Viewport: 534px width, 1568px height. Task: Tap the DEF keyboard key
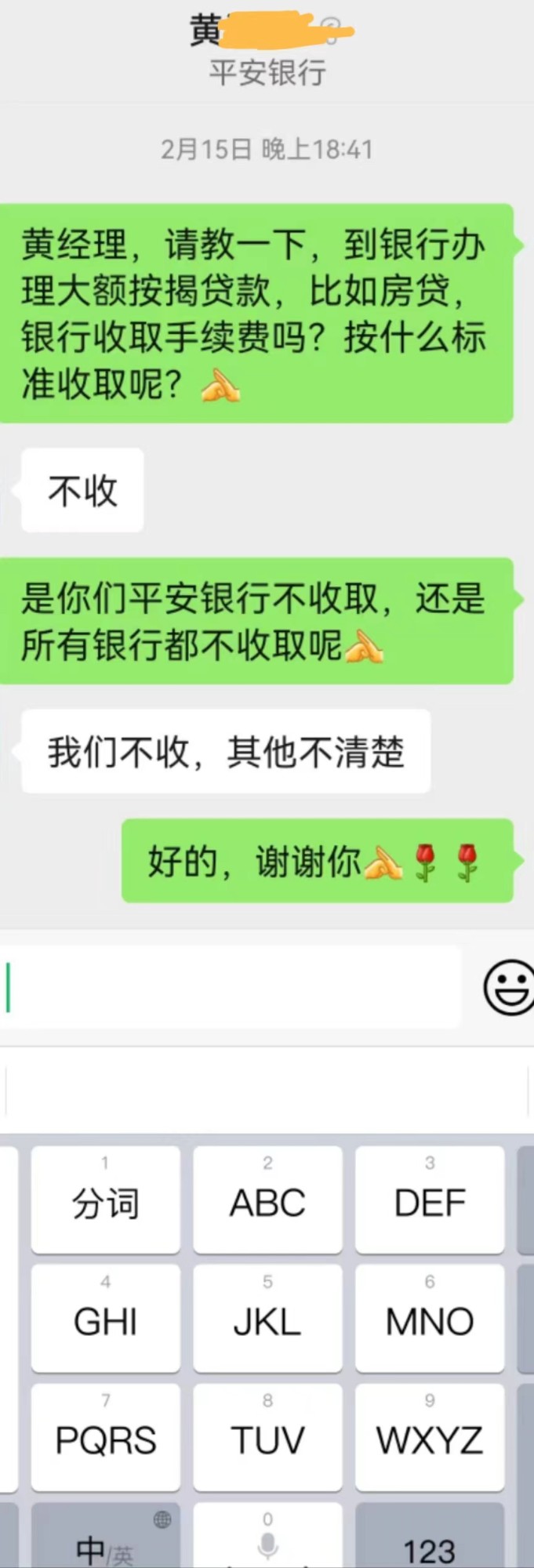429,1200
